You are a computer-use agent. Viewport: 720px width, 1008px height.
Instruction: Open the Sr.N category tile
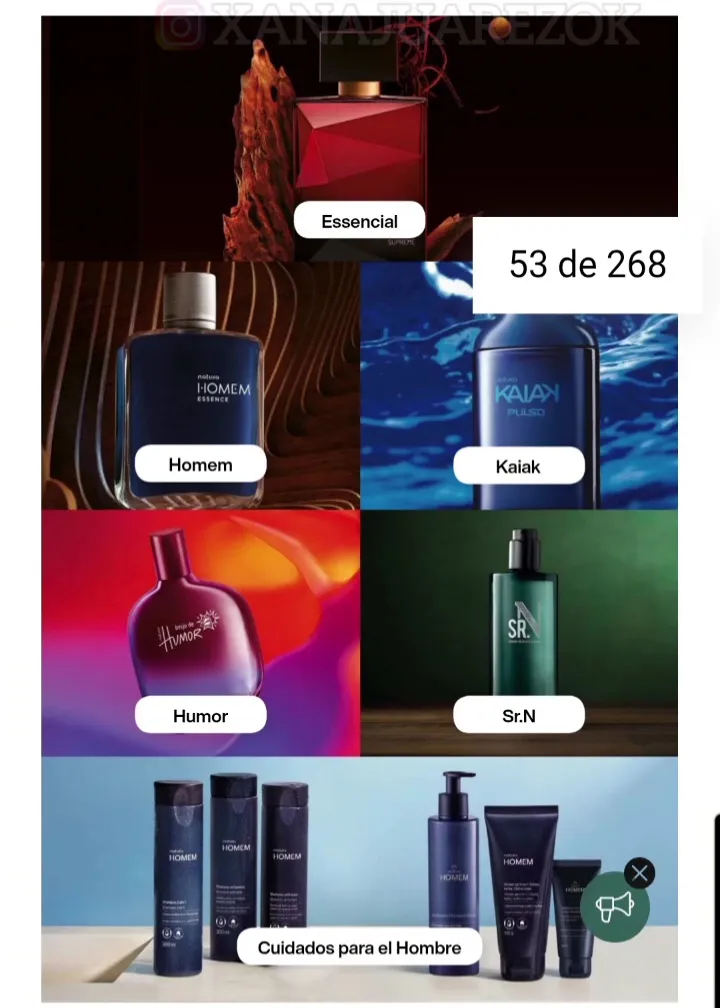(x=518, y=715)
